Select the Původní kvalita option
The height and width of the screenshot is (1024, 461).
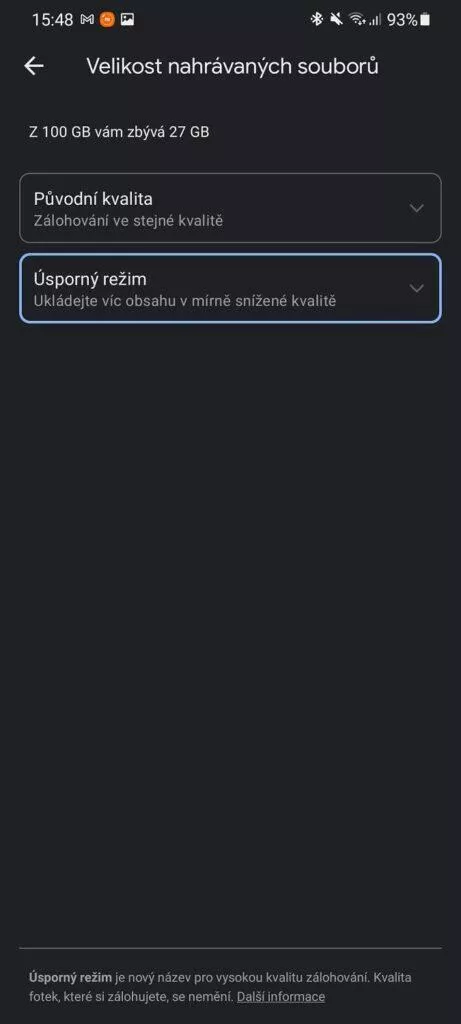click(230, 208)
